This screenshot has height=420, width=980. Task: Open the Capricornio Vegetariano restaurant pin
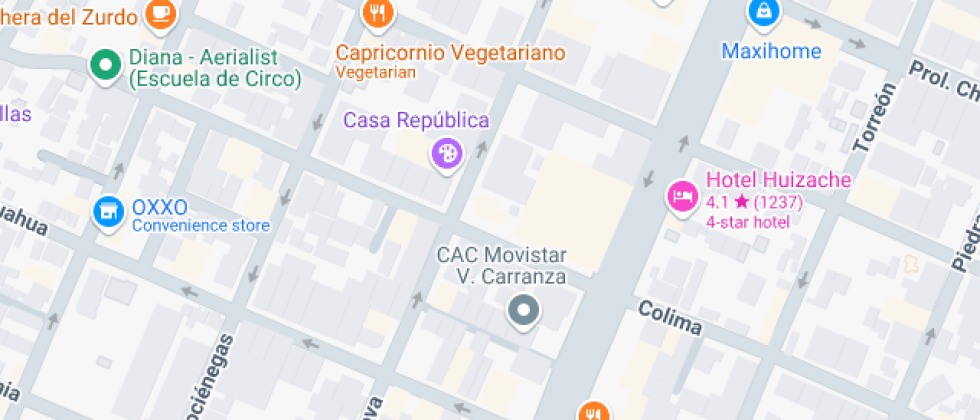pyautogui.click(x=377, y=13)
